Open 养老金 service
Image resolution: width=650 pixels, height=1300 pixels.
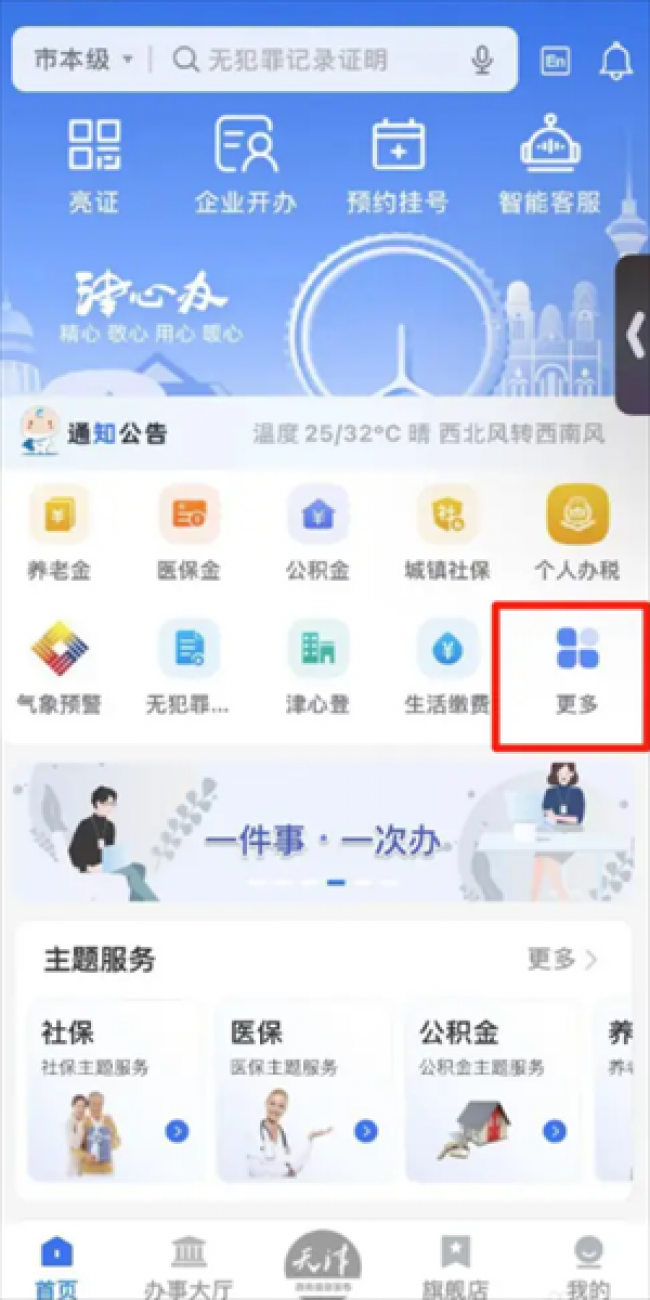point(59,532)
